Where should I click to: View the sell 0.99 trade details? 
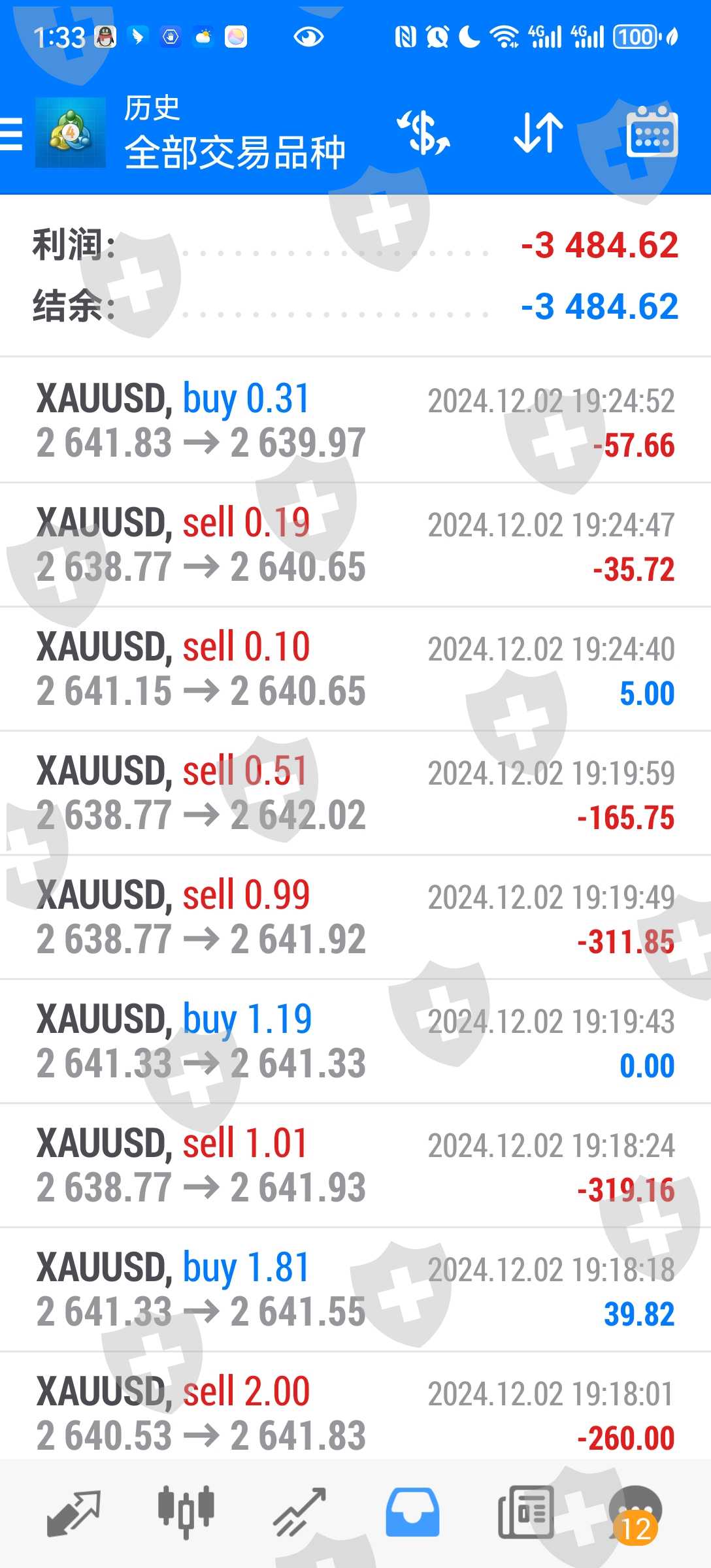point(355,917)
